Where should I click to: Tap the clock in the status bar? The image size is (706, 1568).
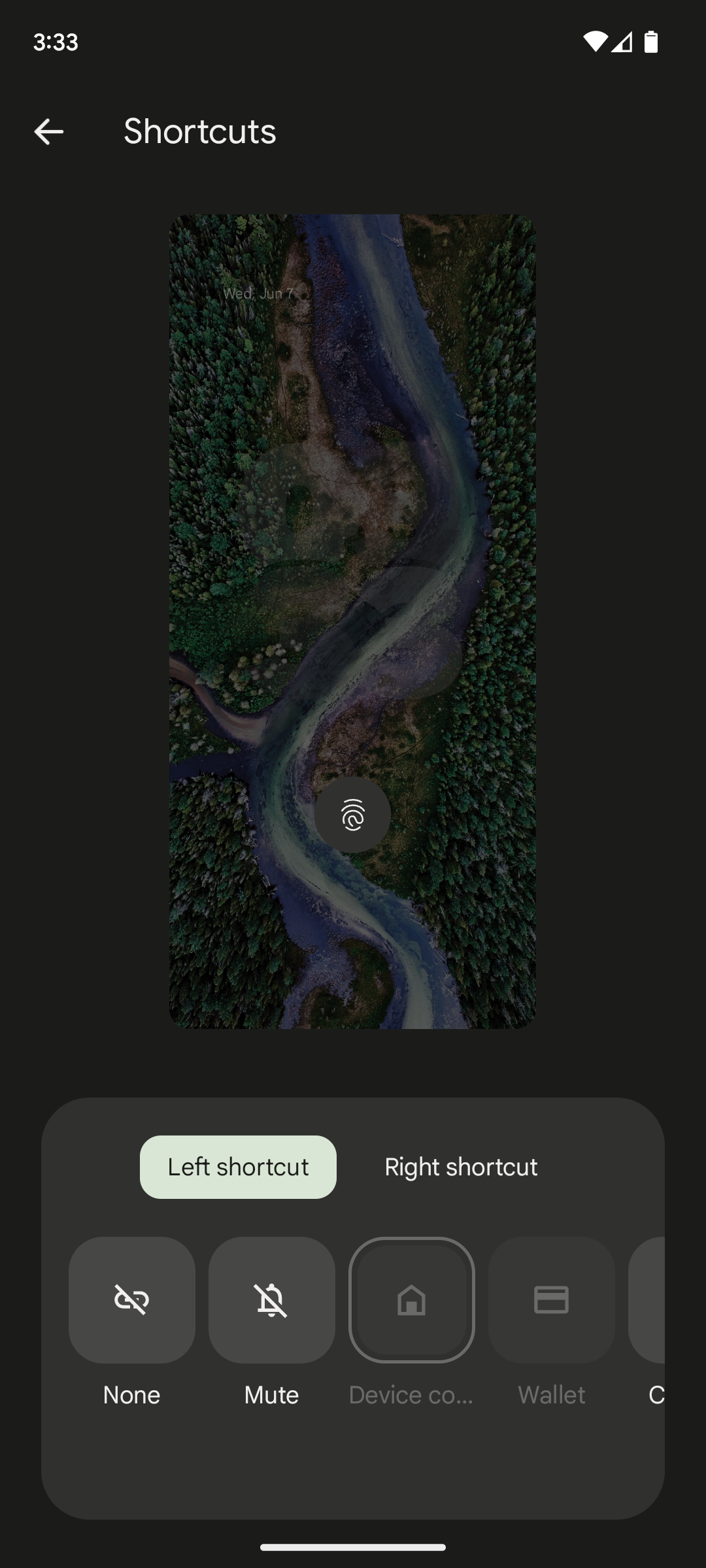click(x=56, y=42)
